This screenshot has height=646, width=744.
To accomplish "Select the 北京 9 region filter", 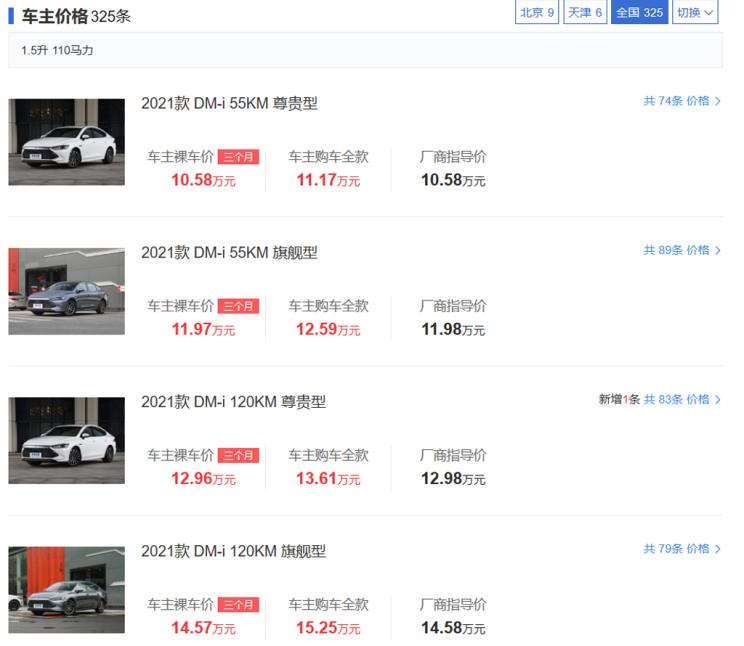I will [537, 13].
